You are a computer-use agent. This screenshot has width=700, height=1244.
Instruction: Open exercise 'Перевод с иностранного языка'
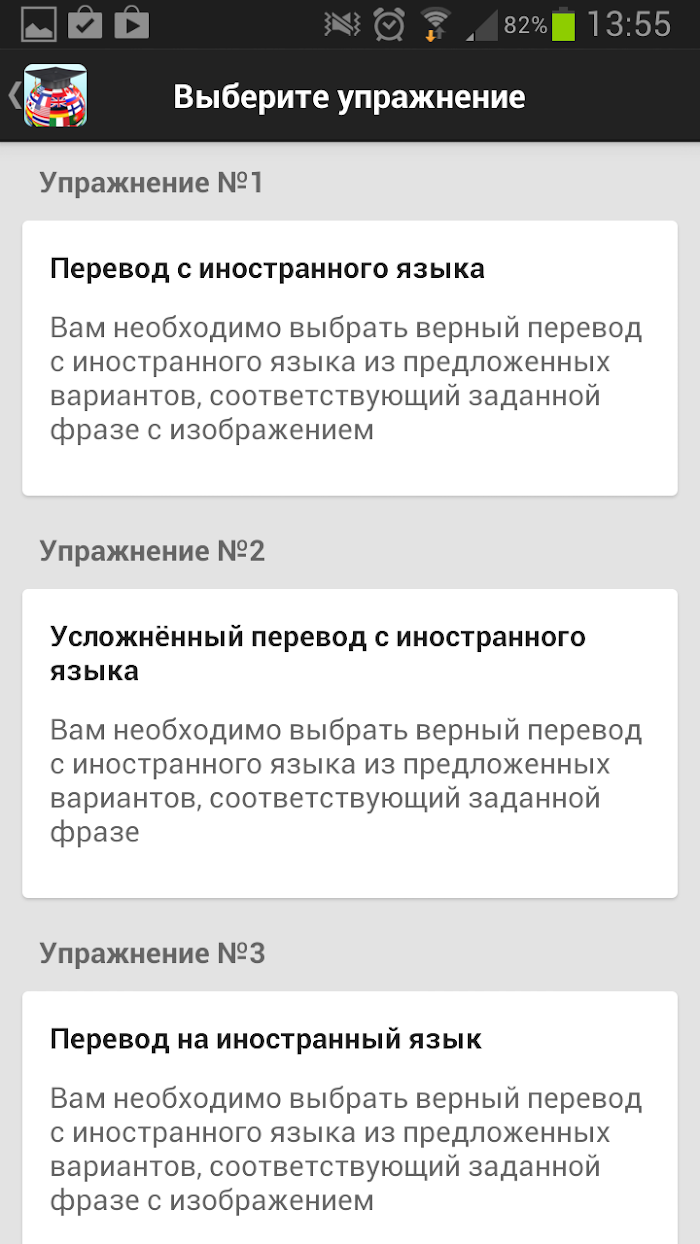tap(350, 358)
